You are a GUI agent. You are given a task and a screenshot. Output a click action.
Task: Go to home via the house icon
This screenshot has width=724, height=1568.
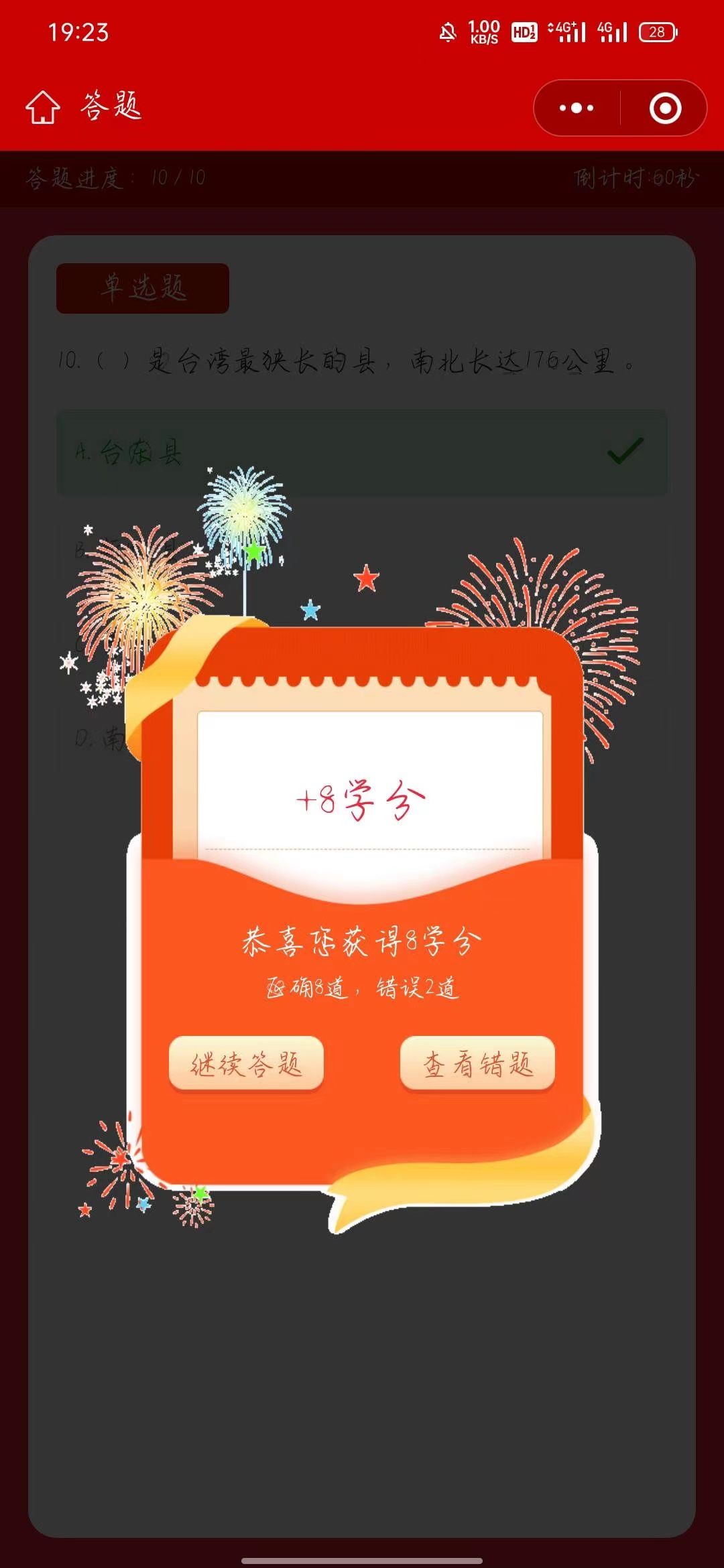43,107
